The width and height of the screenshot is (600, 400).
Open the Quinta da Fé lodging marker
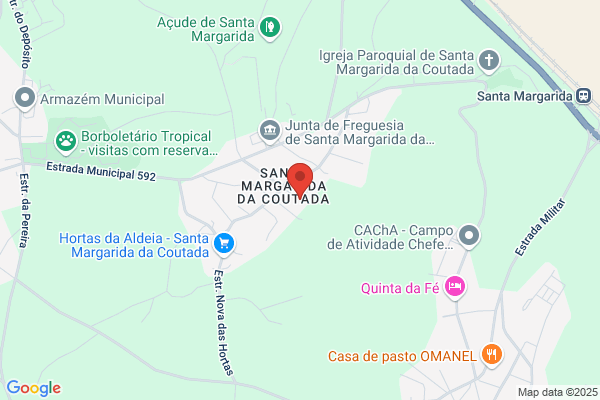pos(455,287)
